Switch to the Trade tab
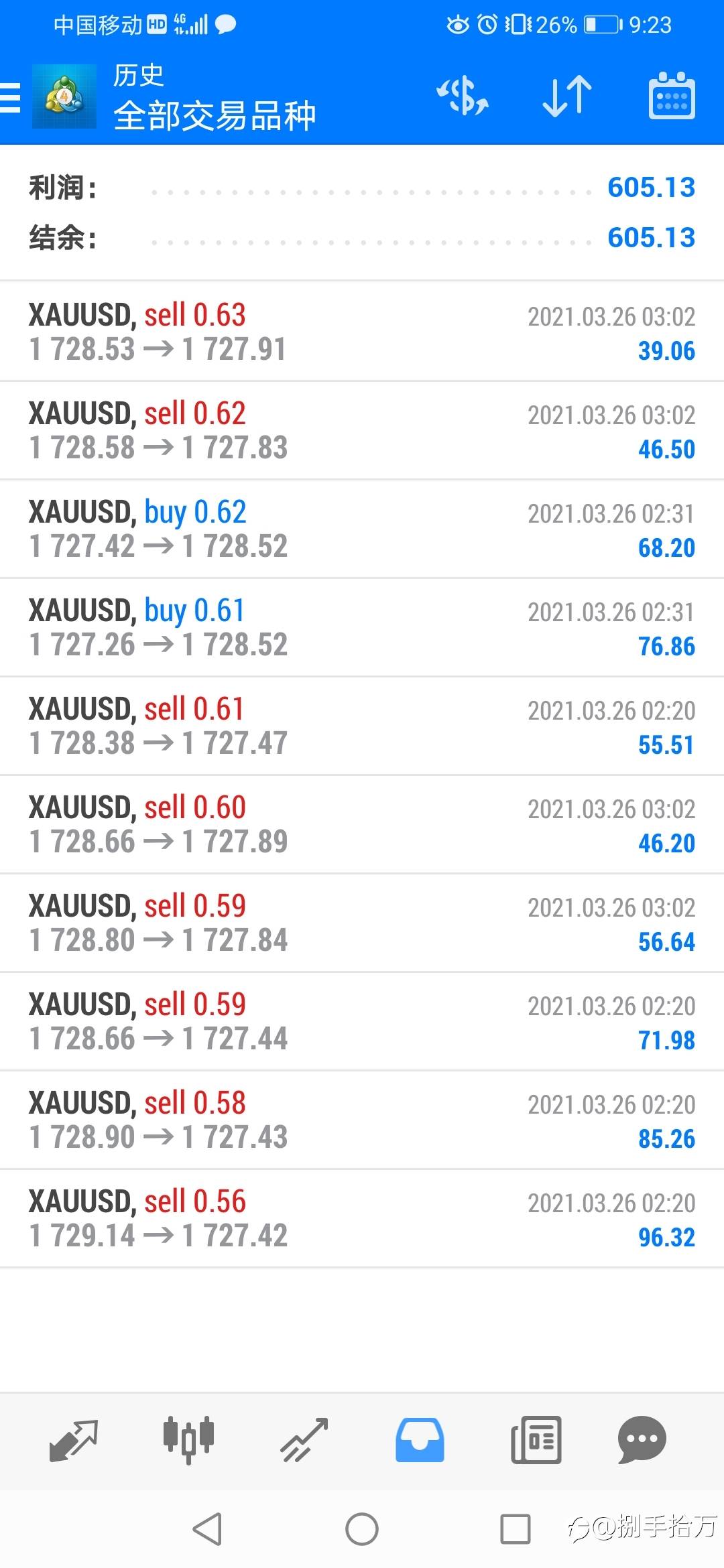Image resolution: width=724 pixels, height=1568 pixels. point(304,1440)
